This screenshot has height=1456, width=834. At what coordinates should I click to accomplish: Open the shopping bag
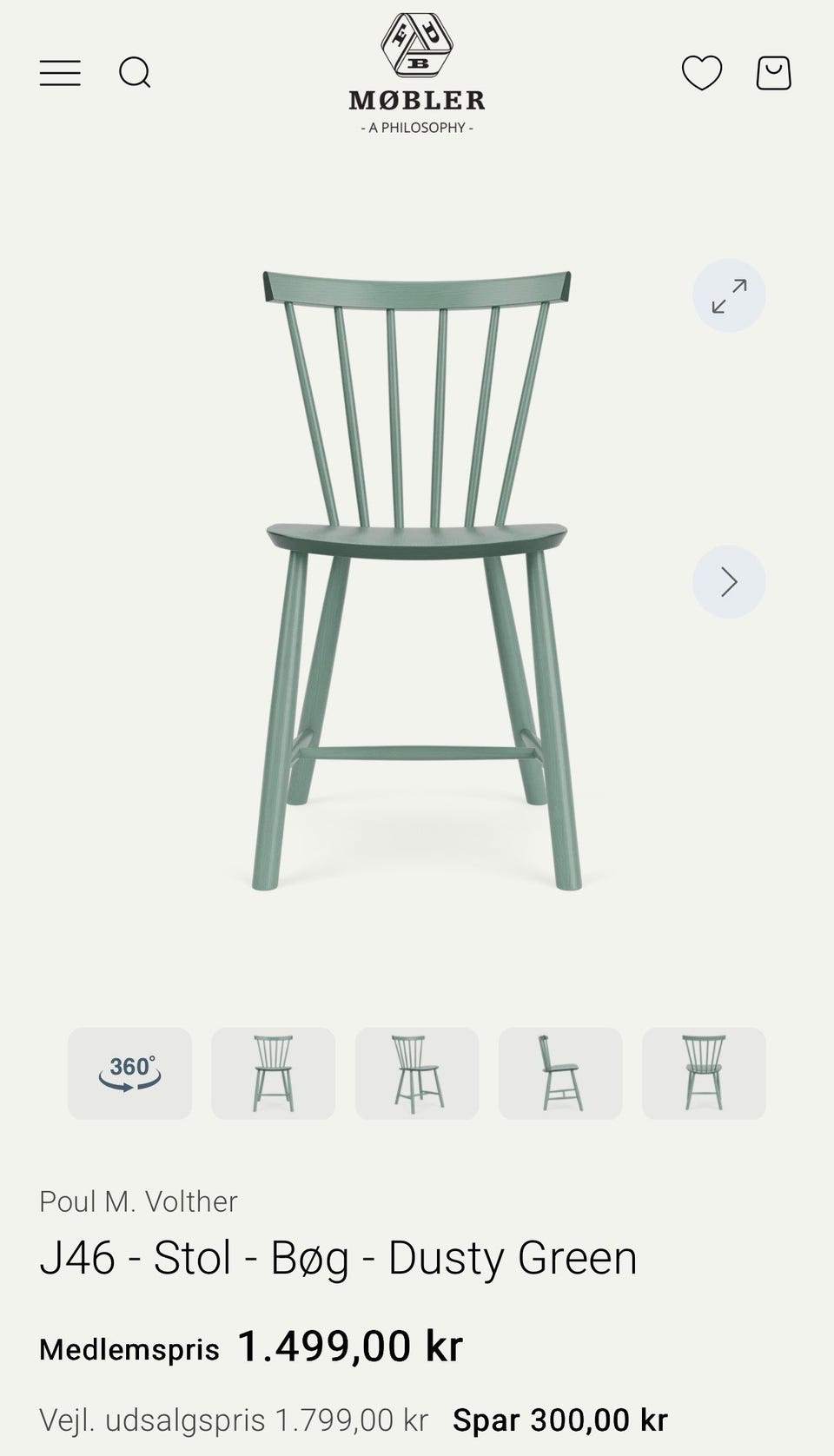[773, 73]
